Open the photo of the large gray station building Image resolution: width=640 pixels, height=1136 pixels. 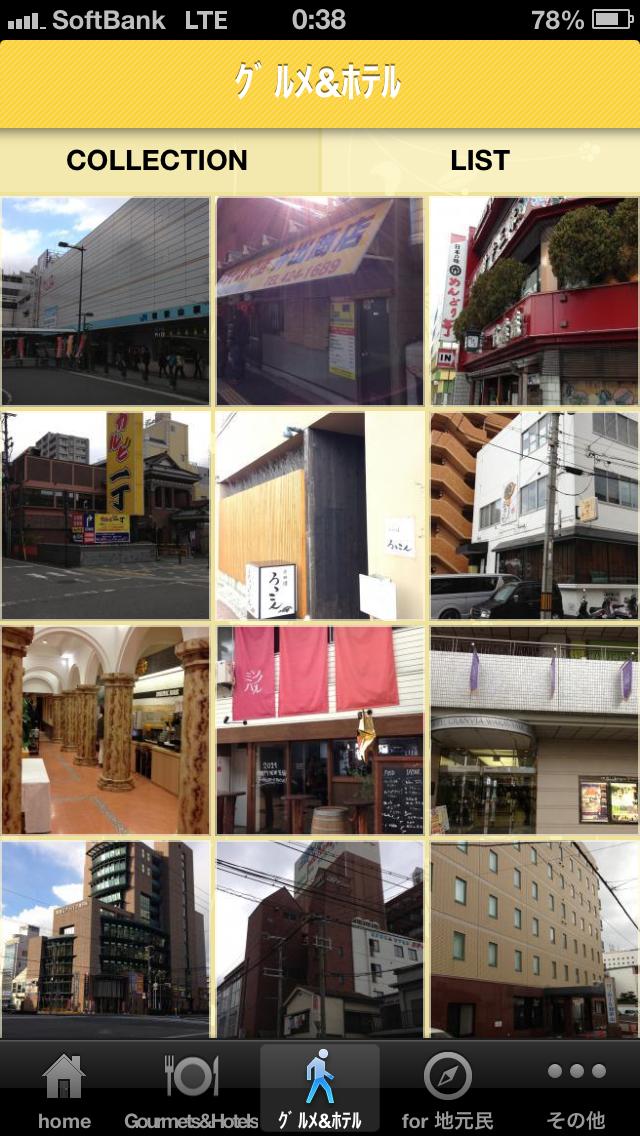coord(106,301)
